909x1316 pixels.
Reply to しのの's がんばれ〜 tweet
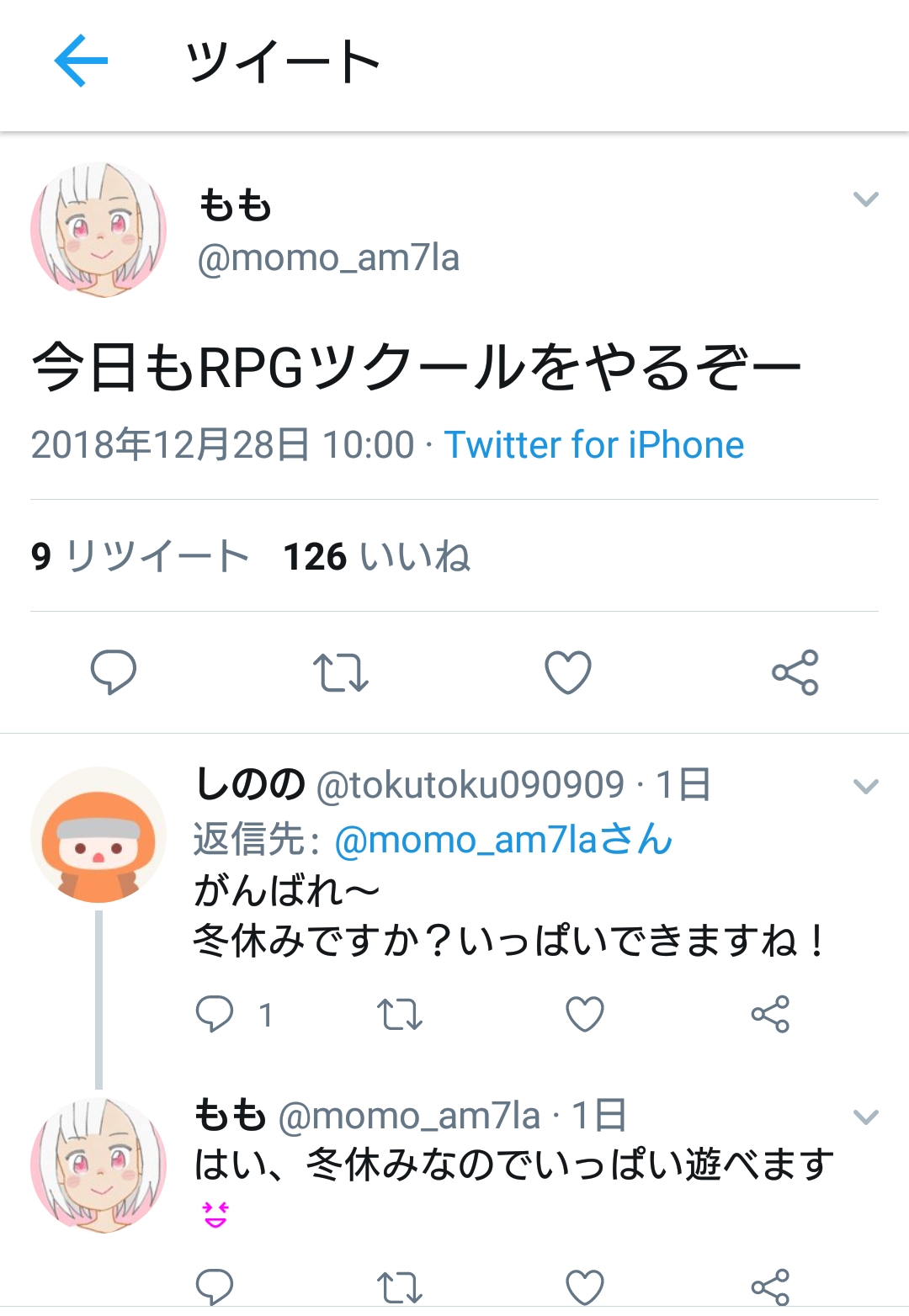[x=215, y=1014]
